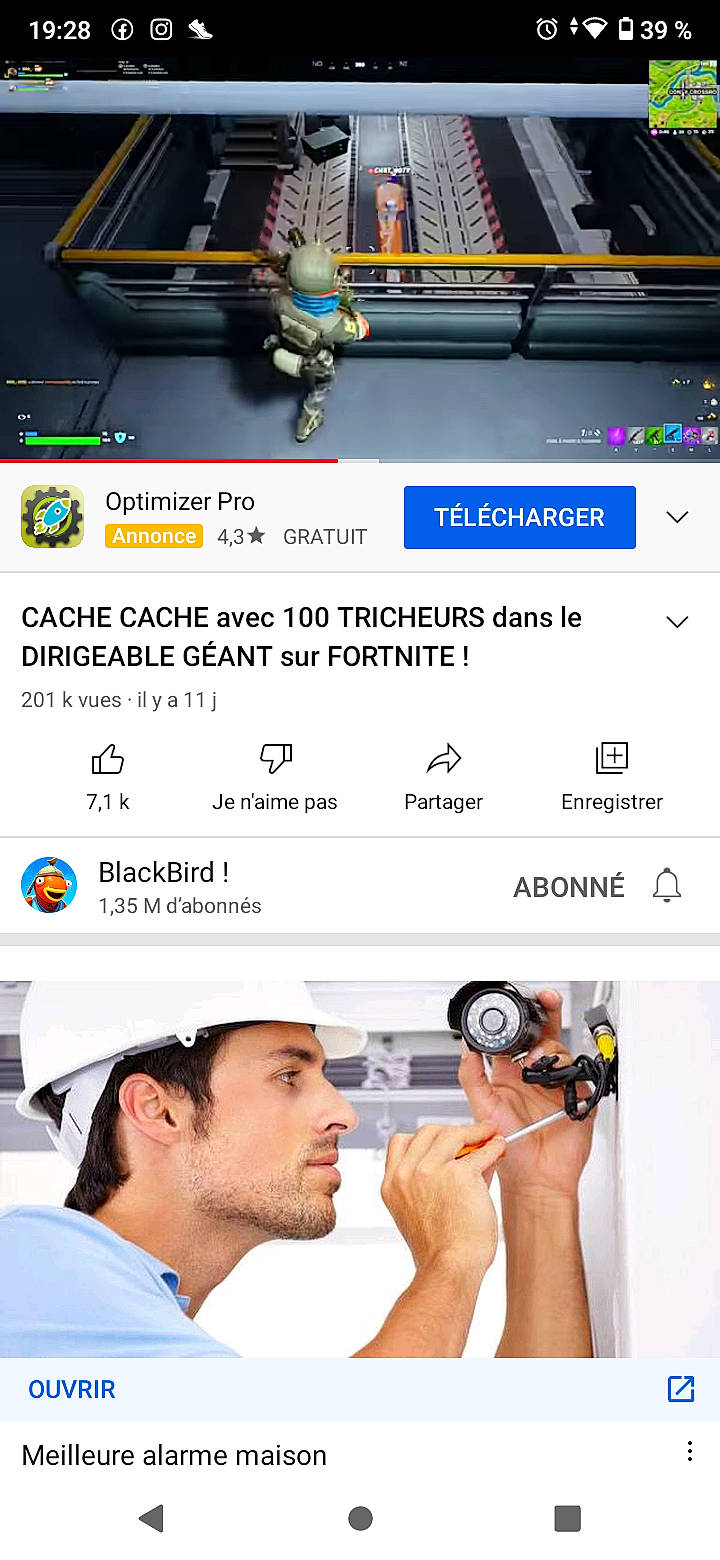The width and height of the screenshot is (720, 1560).
Task: Expand the Optimizer Pro ad details chevron
Action: (x=677, y=517)
